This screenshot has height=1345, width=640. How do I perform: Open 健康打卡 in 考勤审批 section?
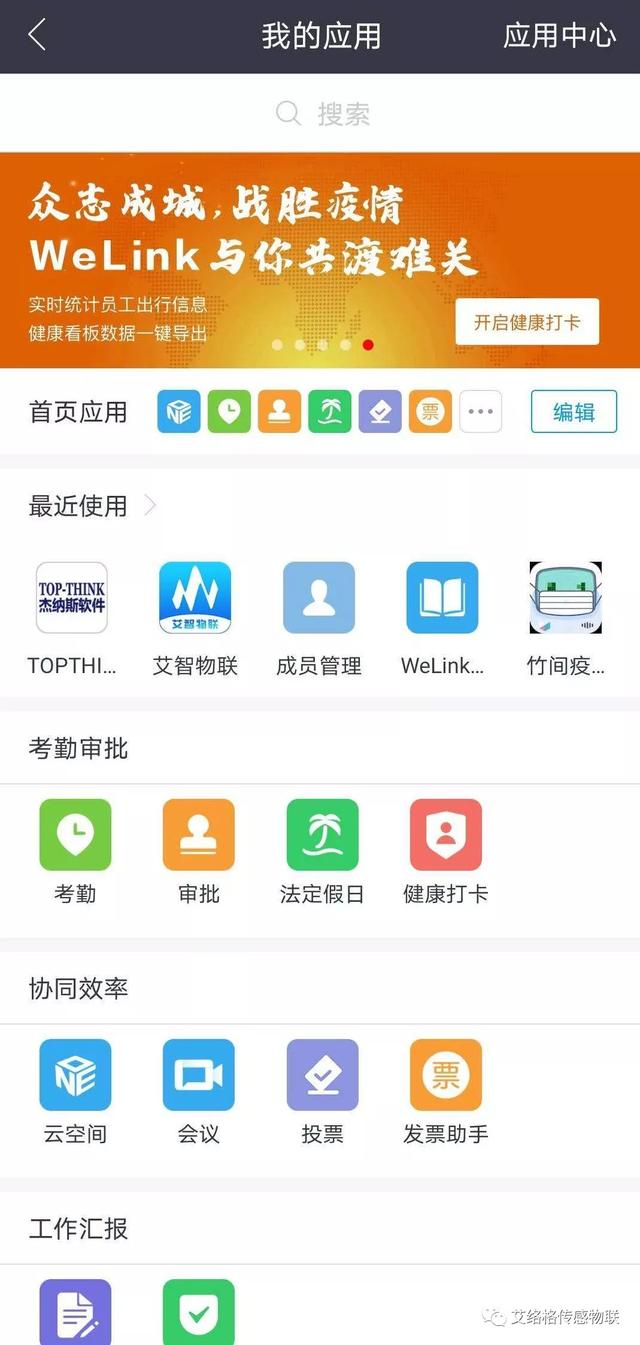(446, 836)
